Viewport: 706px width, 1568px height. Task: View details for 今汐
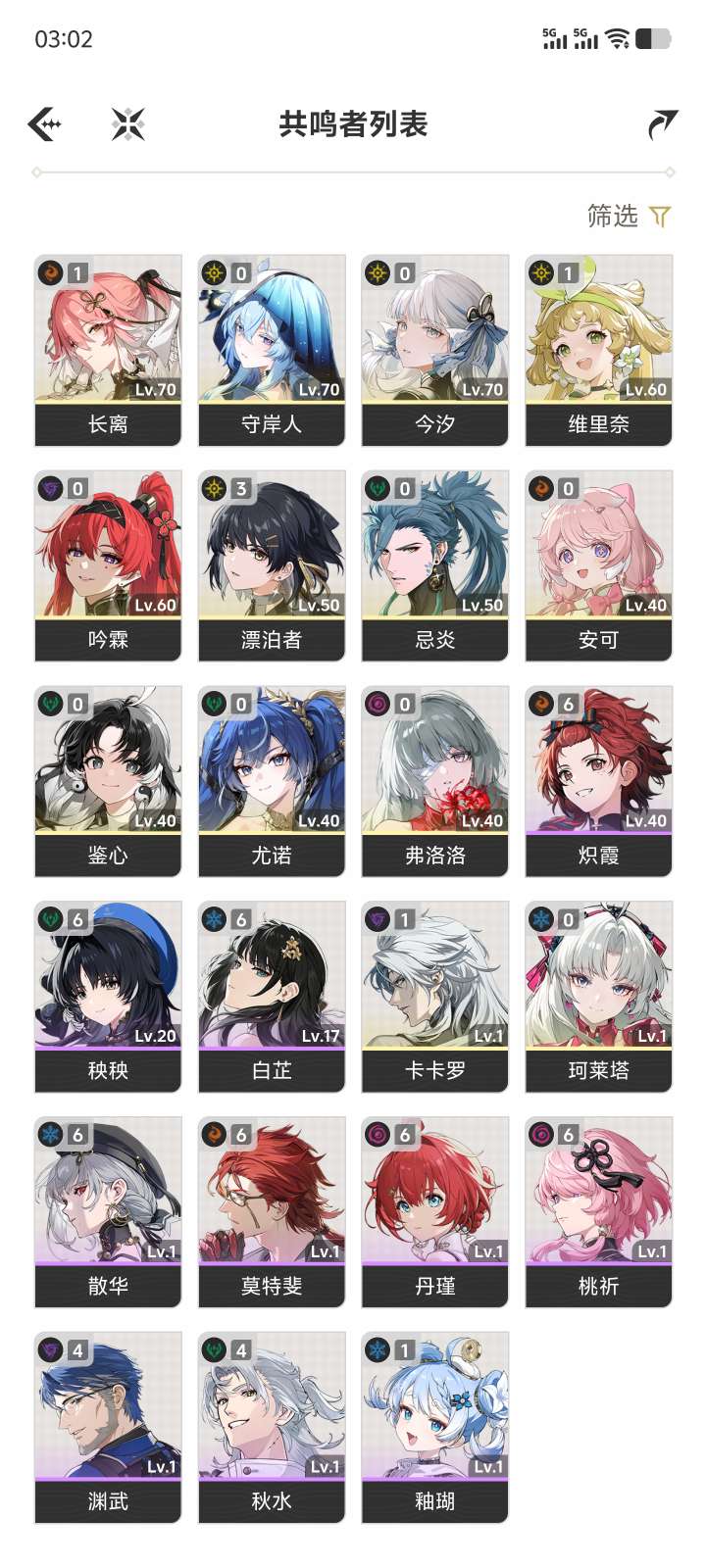click(435, 350)
